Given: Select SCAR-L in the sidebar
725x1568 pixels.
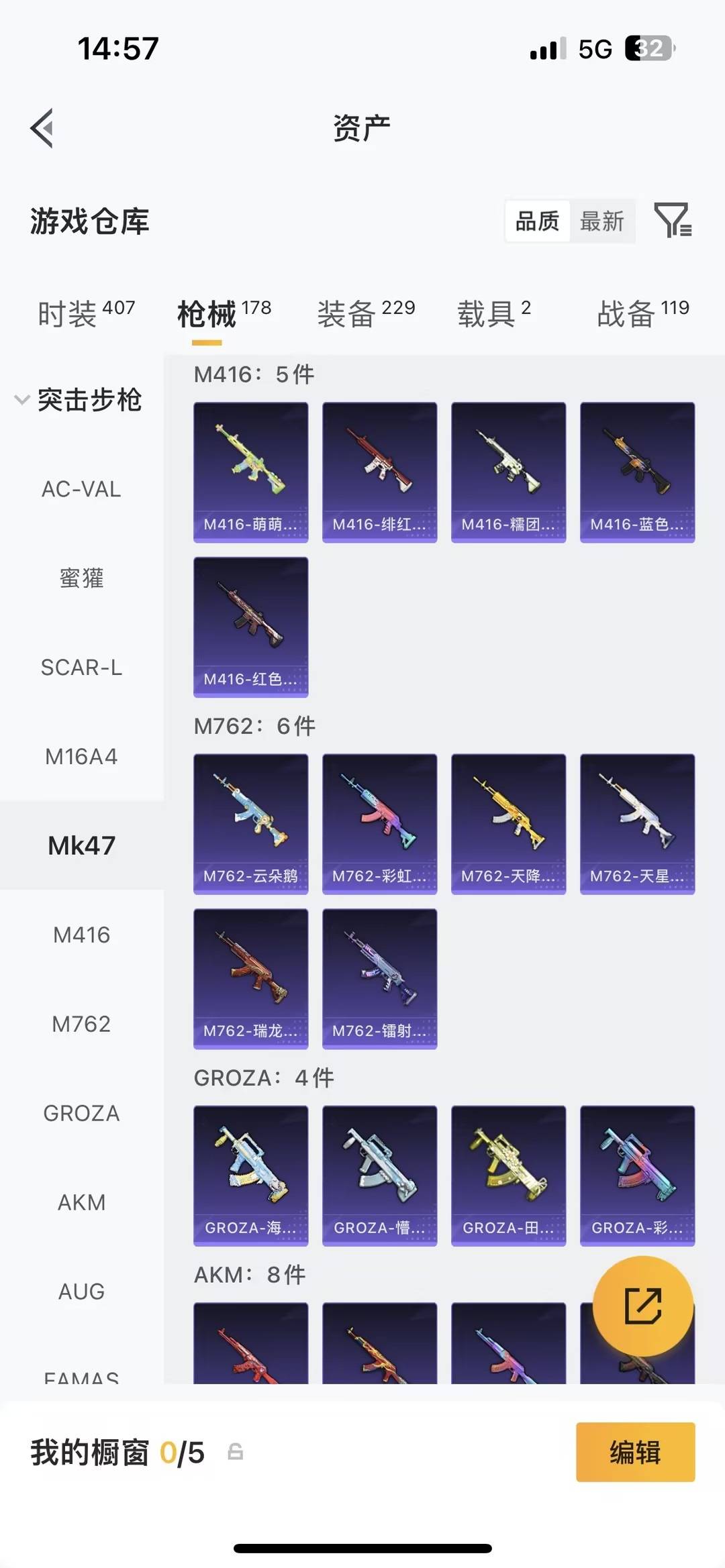Looking at the screenshot, I should 82,668.
